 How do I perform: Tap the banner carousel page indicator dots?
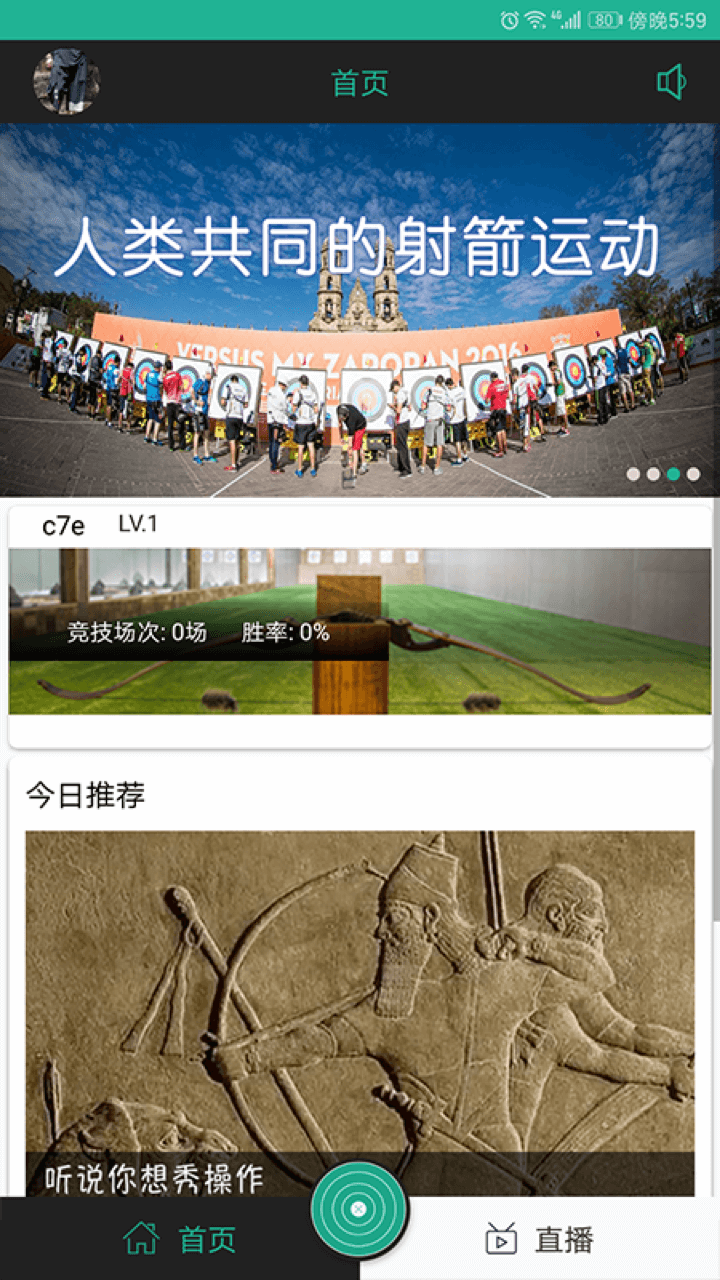click(x=663, y=474)
